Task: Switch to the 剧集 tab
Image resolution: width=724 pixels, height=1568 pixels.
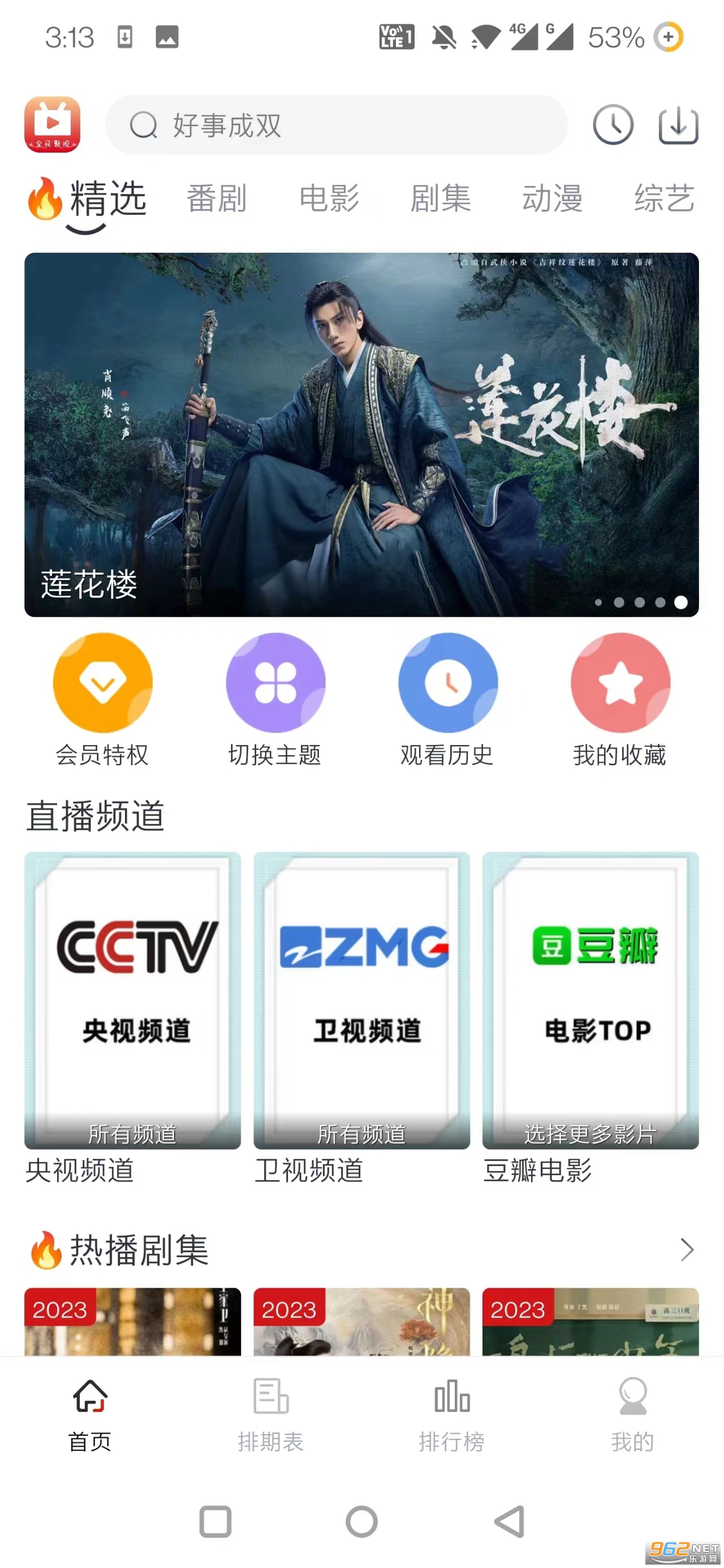Action: pos(441,199)
